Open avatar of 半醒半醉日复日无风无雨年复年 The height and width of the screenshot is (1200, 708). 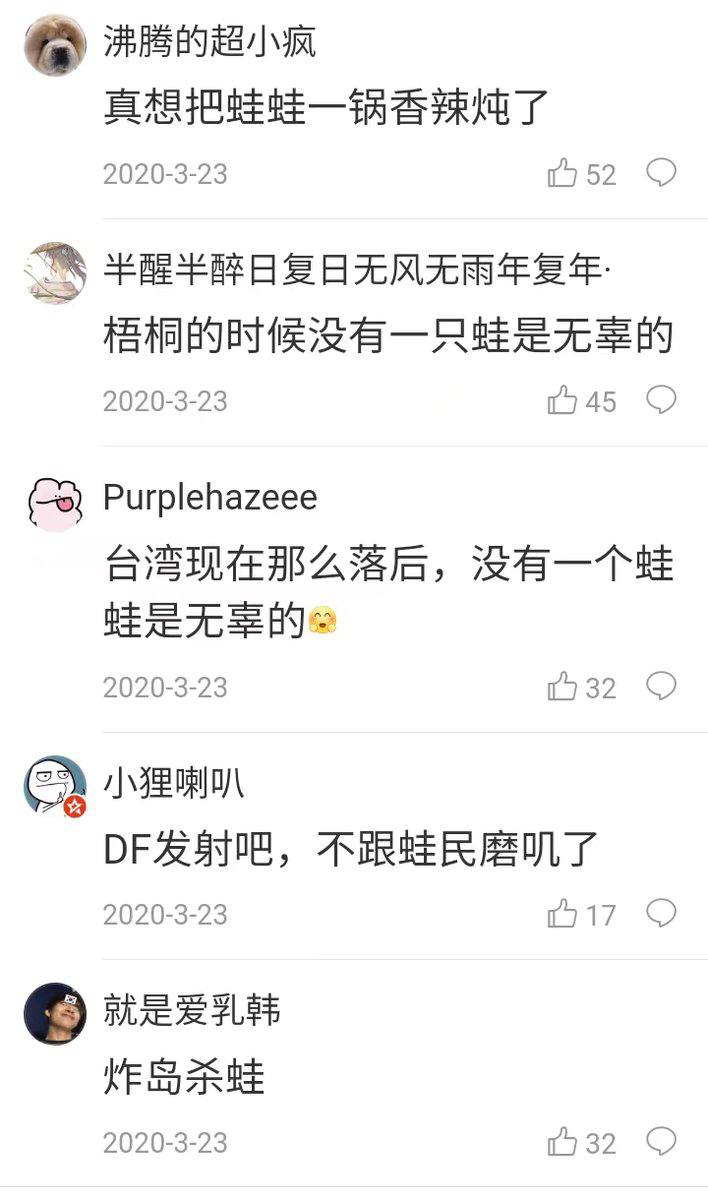click(55, 272)
